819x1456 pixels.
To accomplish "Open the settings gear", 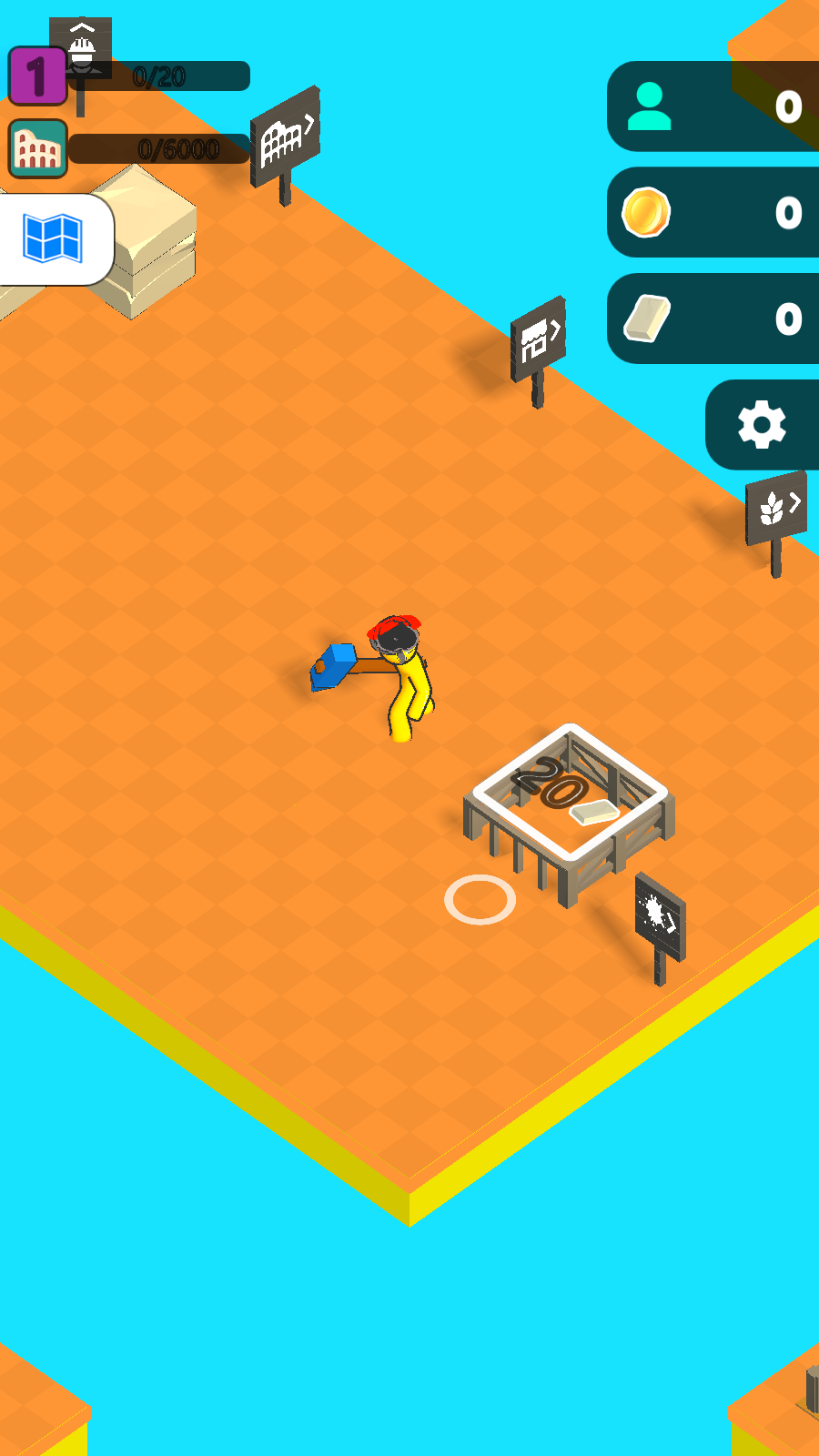I will click(x=761, y=425).
